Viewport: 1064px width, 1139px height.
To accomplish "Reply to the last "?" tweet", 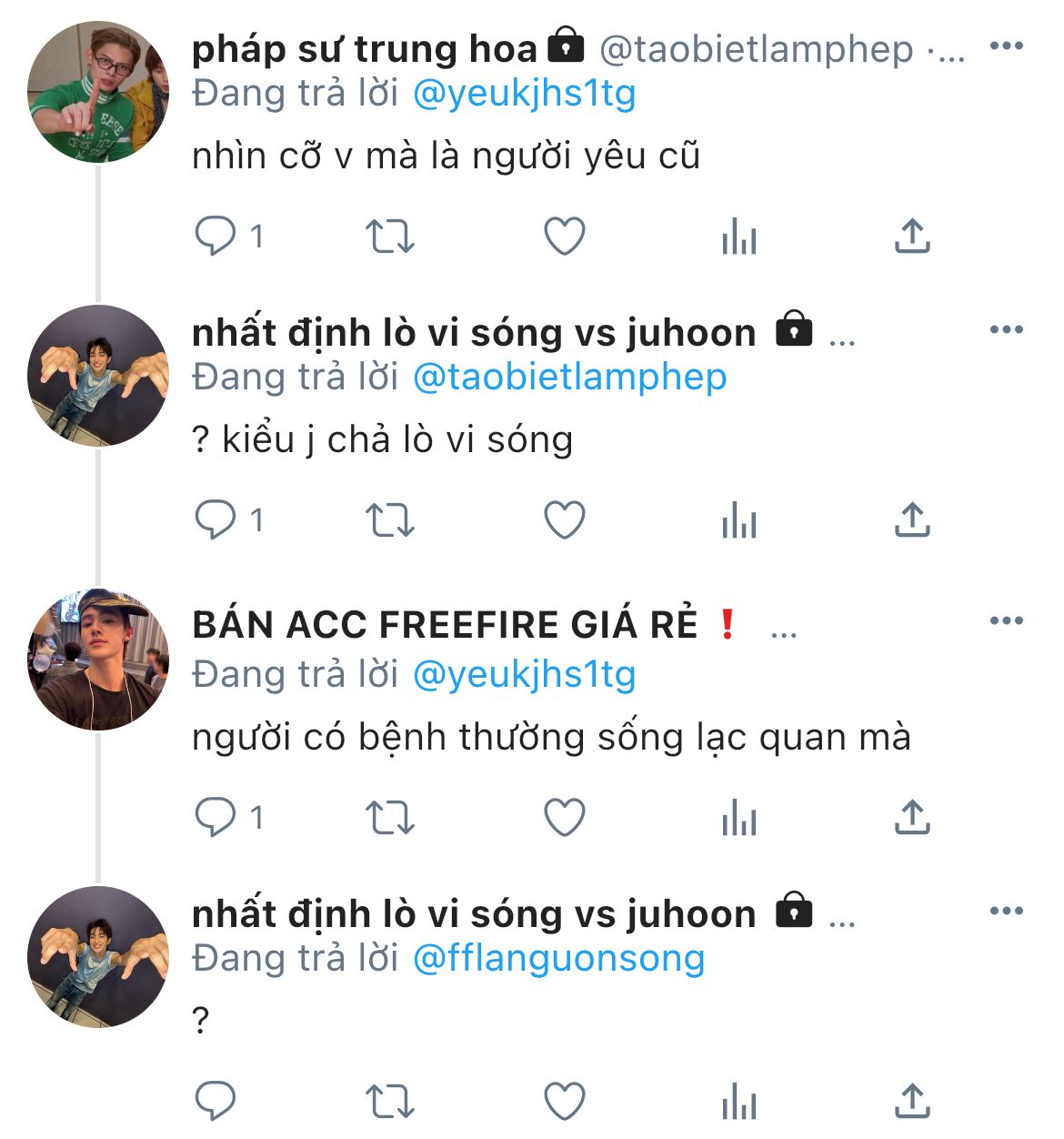I will coord(216,1102).
